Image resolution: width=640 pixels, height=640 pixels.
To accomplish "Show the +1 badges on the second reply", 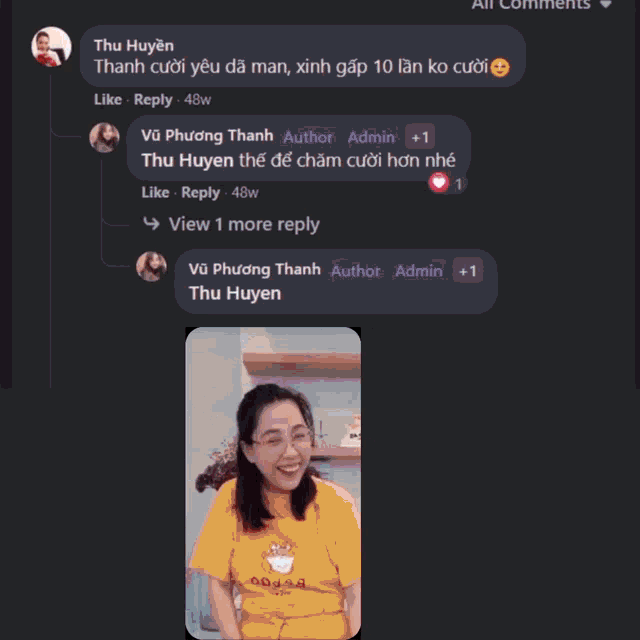I will pyautogui.click(x=467, y=271).
